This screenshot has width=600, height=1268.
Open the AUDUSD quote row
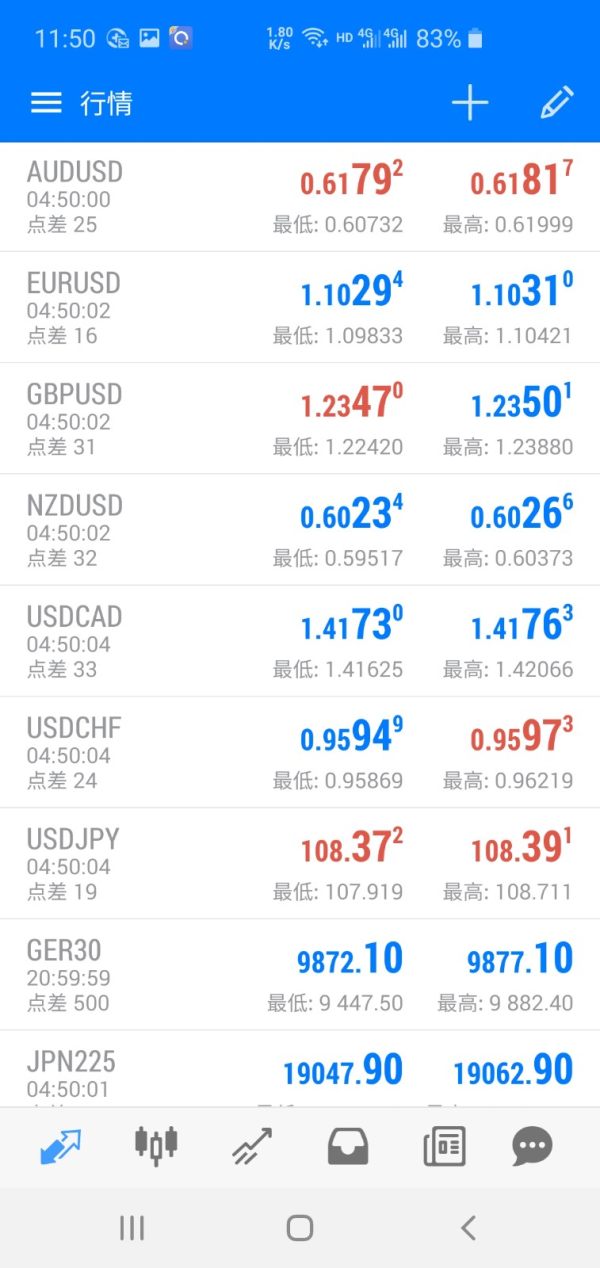300,197
